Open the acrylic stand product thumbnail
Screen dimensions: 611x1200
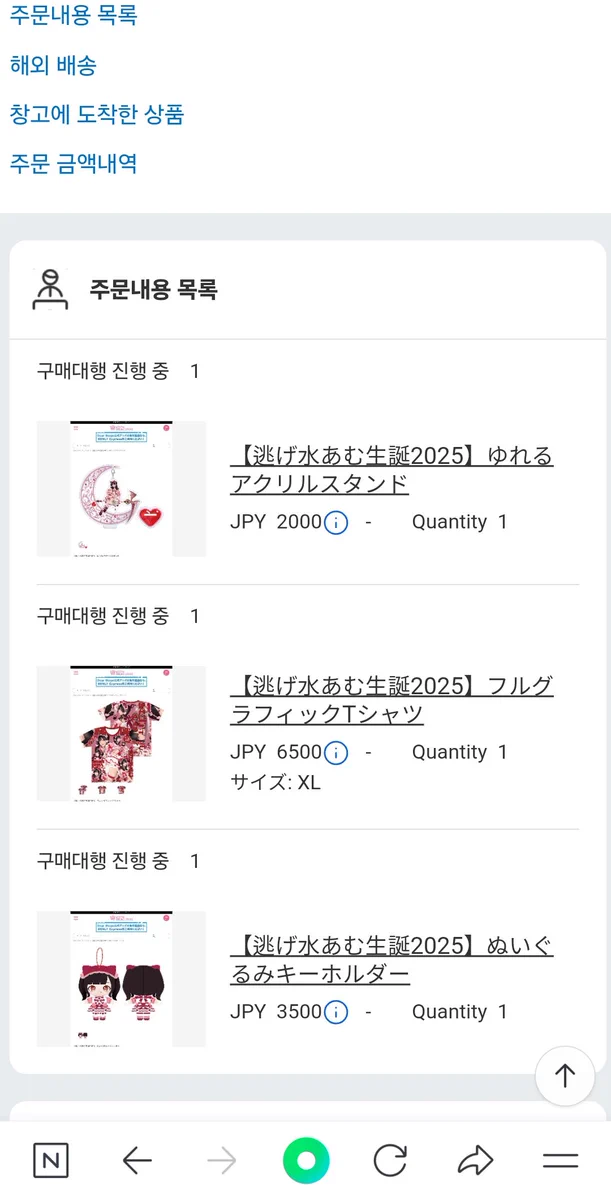coord(121,489)
